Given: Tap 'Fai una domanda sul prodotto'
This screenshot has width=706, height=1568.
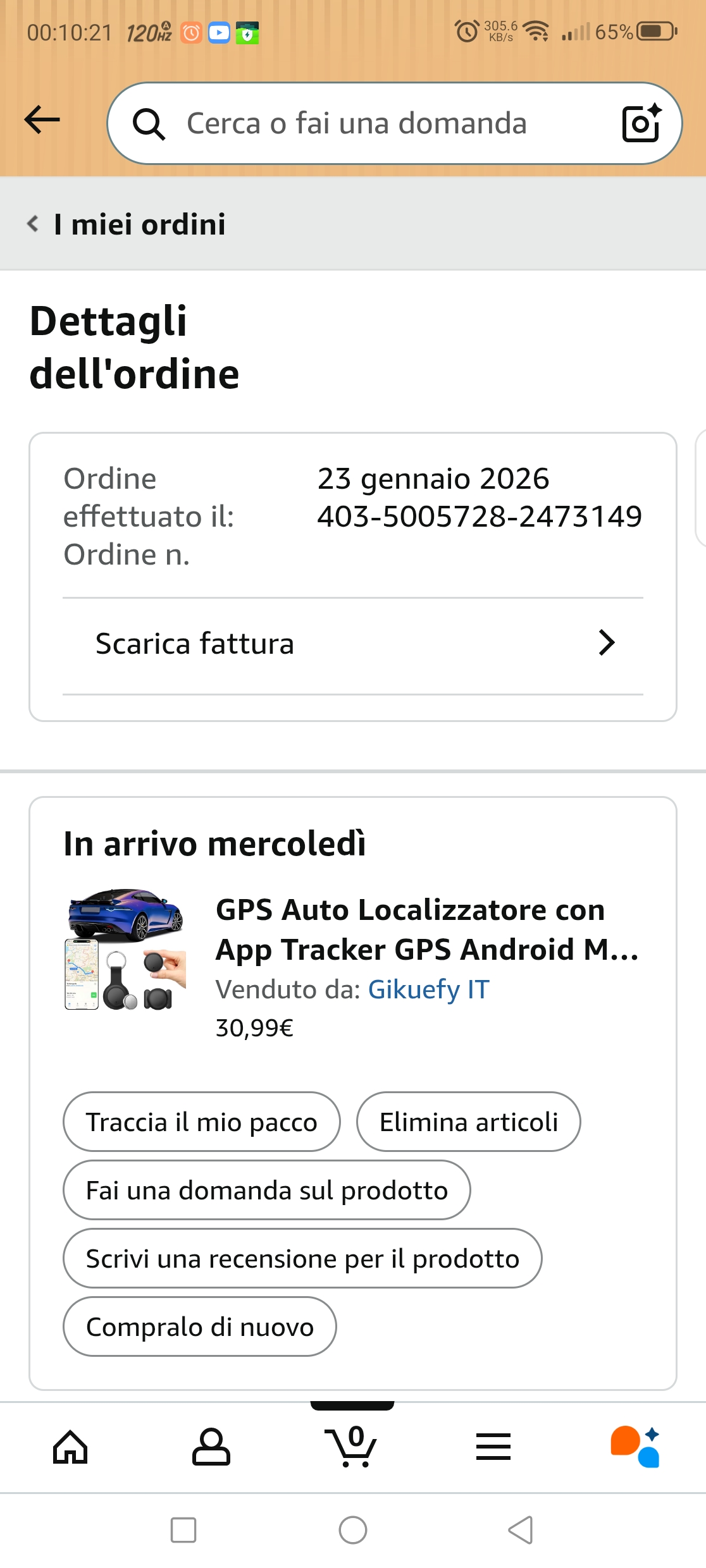Looking at the screenshot, I should [266, 1191].
